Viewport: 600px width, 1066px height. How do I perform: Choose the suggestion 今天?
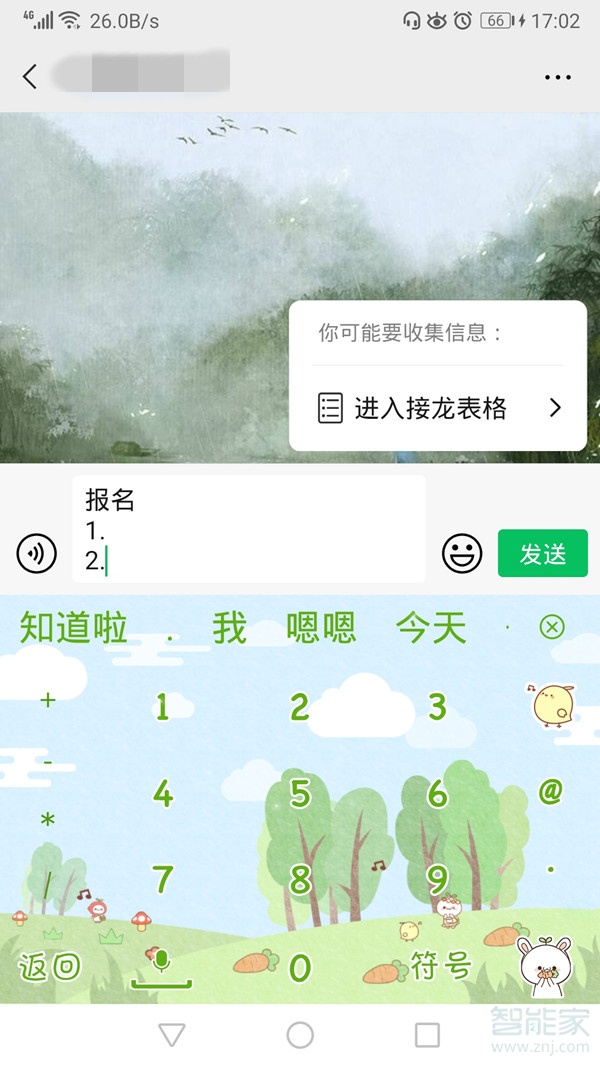[431, 629]
